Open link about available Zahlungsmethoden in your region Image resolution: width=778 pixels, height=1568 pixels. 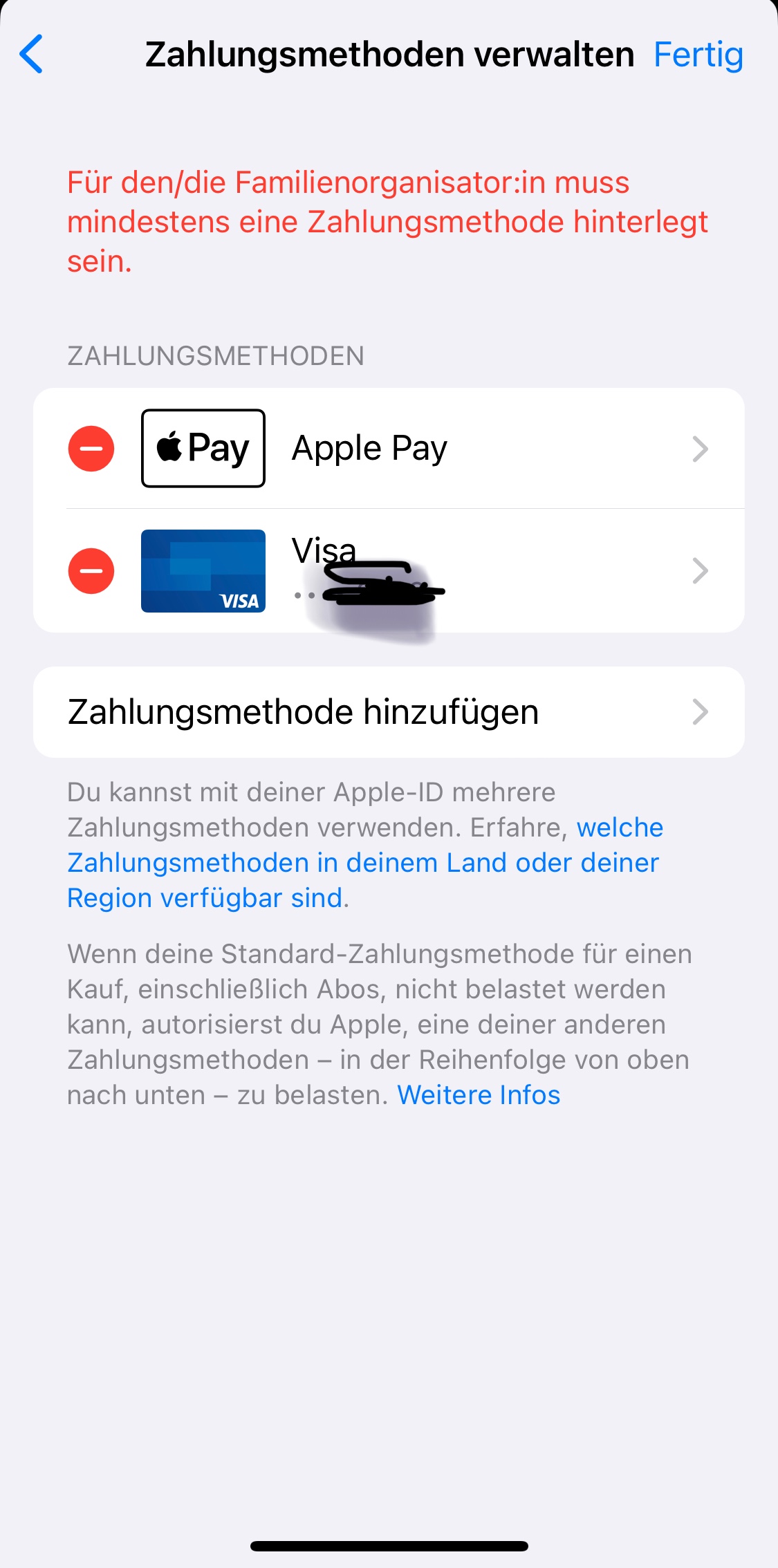coord(364,863)
